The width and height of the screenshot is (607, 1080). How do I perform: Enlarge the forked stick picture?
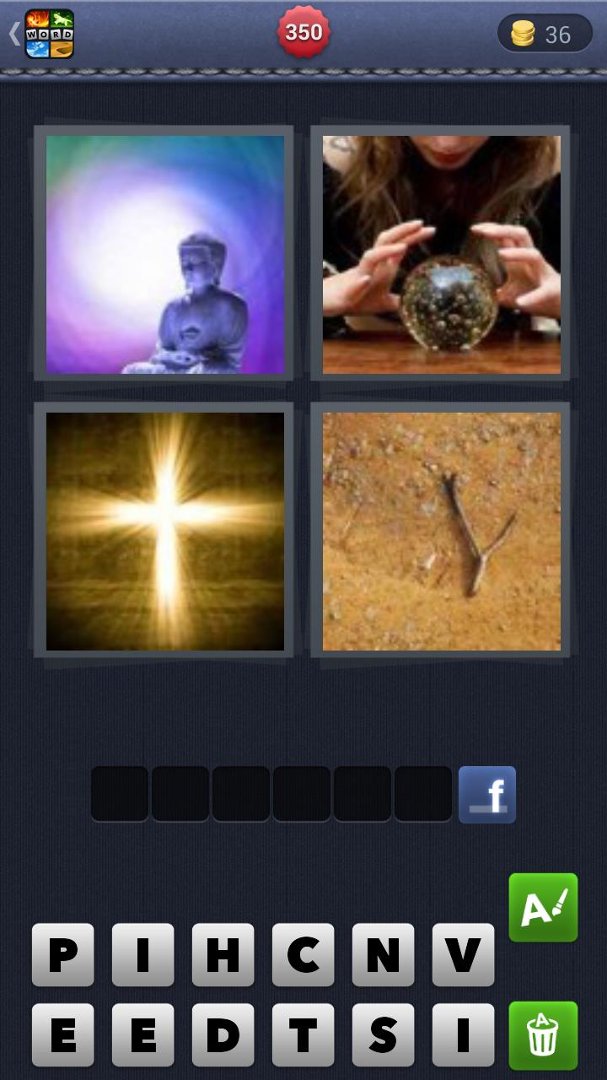pyautogui.click(x=441, y=531)
